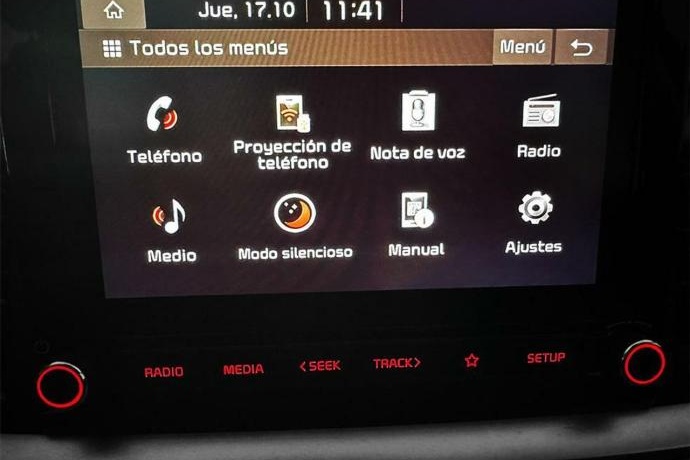This screenshot has width=690, height=460.
Task: Go to the home screen
Action: click(x=113, y=11)
